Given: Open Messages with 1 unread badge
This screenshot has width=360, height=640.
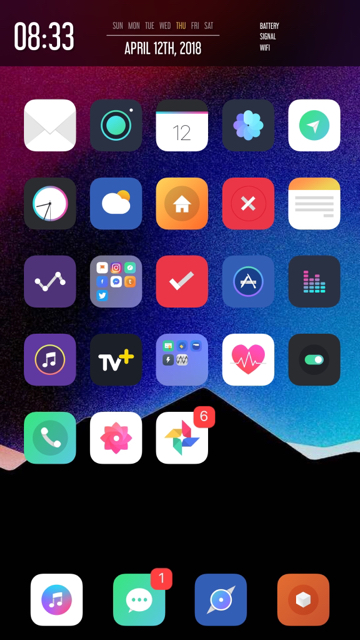Looking at the screenshot, I should [139, 600].
